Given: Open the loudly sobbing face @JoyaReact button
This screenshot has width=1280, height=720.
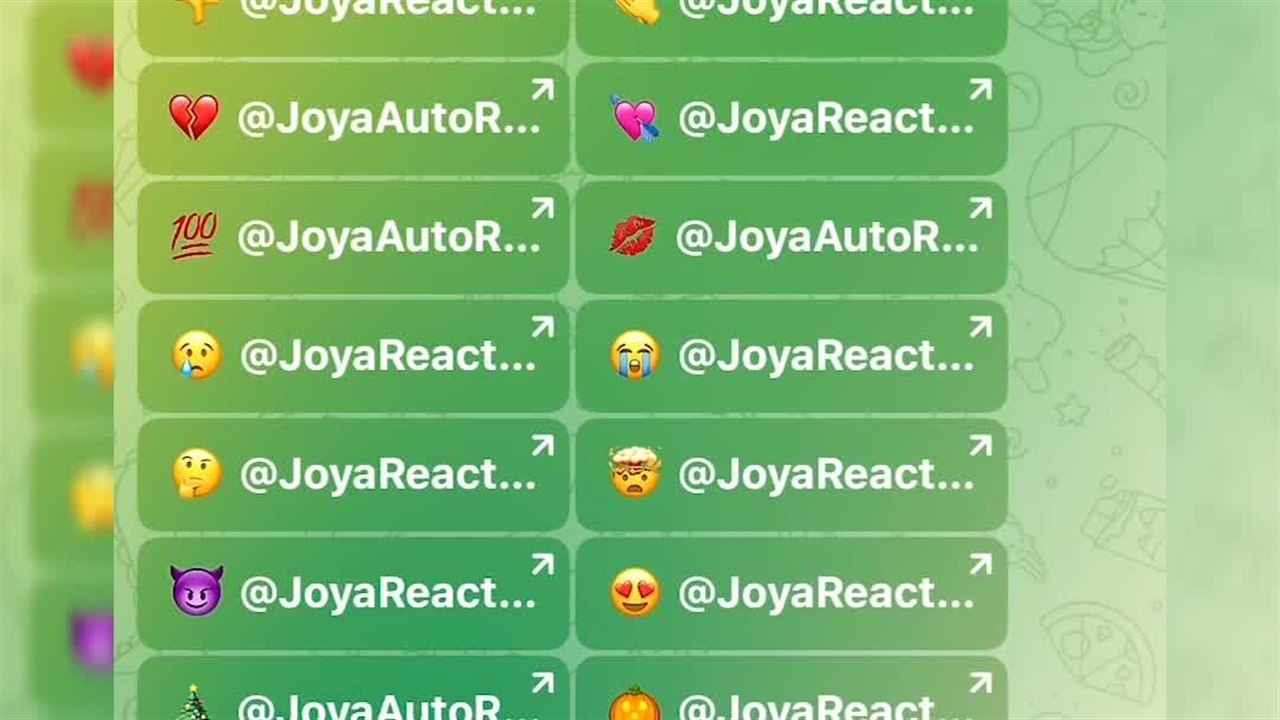Looking at the screenshot, I should click(x=791, y=356).
